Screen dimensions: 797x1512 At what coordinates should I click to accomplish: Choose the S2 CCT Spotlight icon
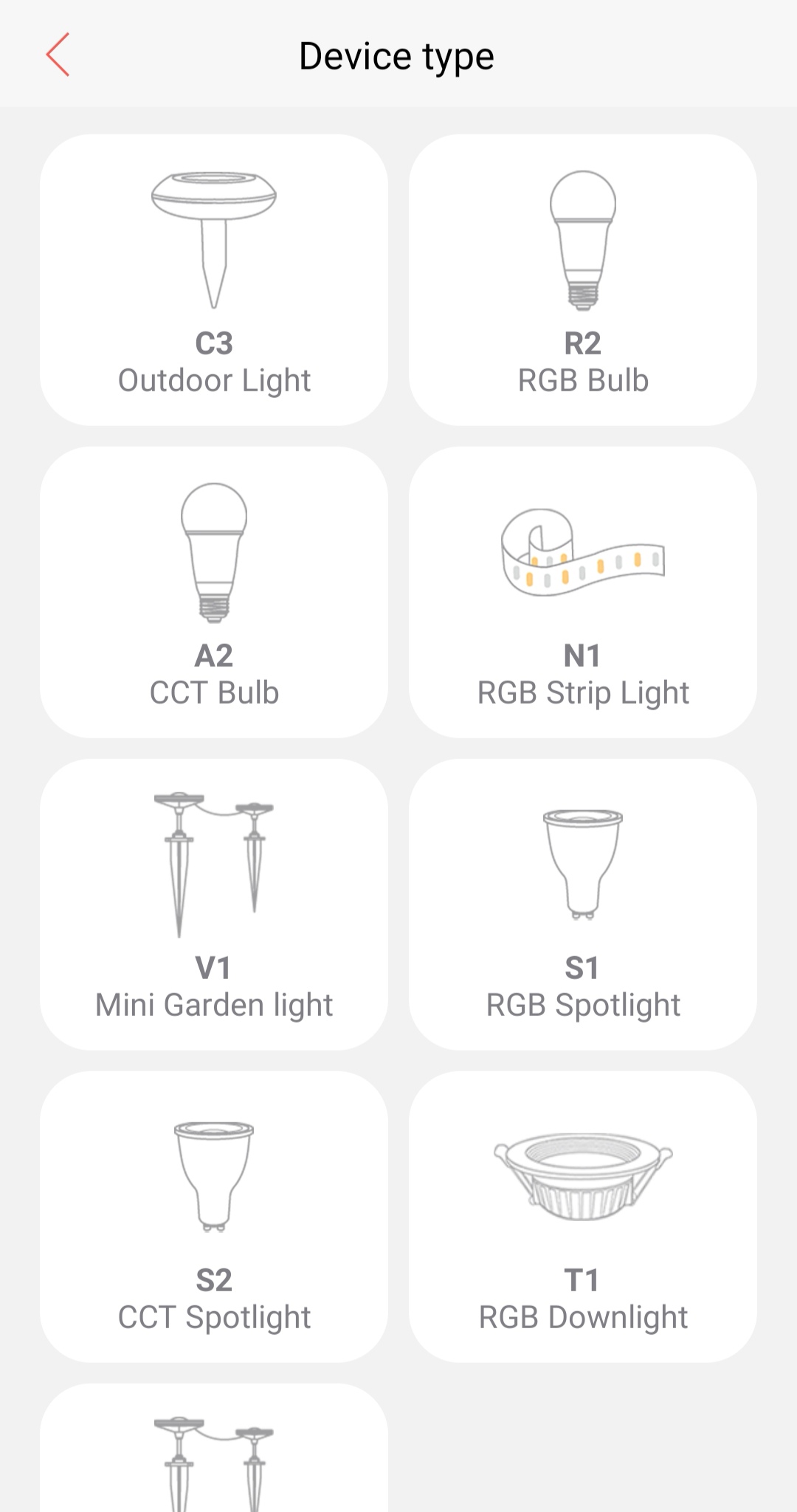coord(215,1174)
